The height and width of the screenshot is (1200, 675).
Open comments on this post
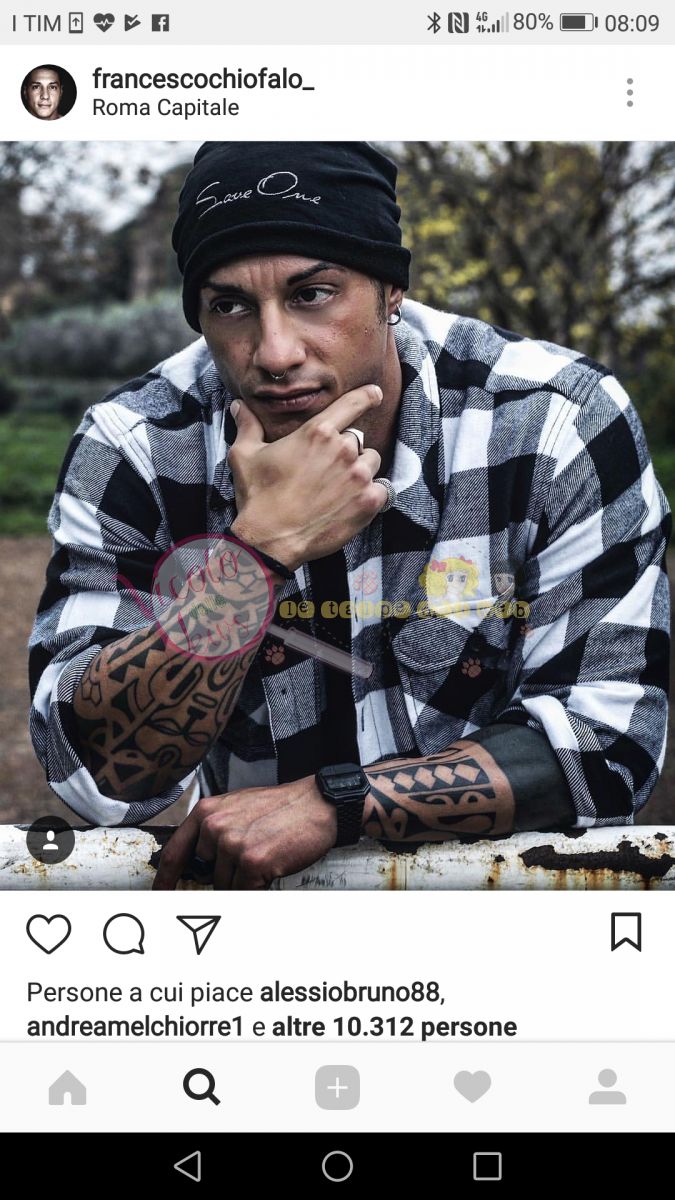tap(124, 934)
